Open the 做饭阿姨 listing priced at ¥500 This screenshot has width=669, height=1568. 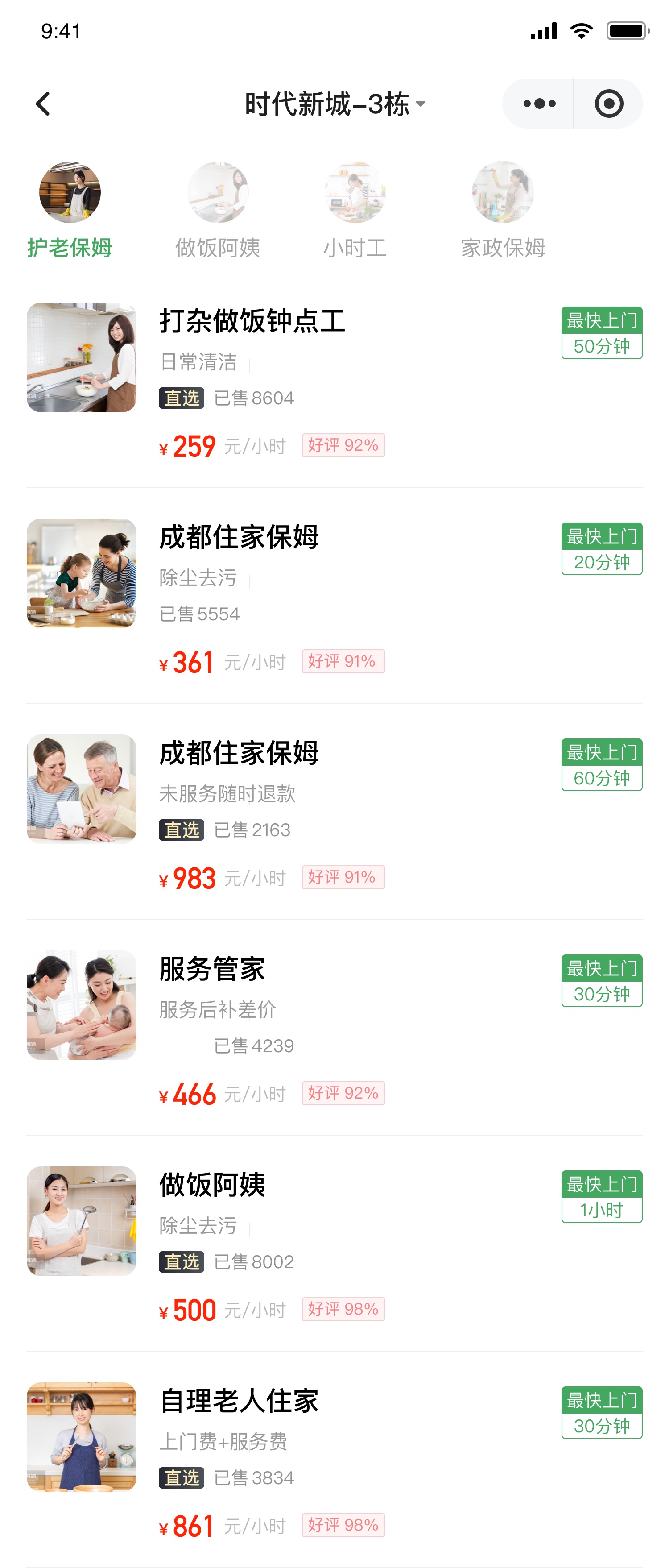pyautogui.click(x=212, y=1185)
